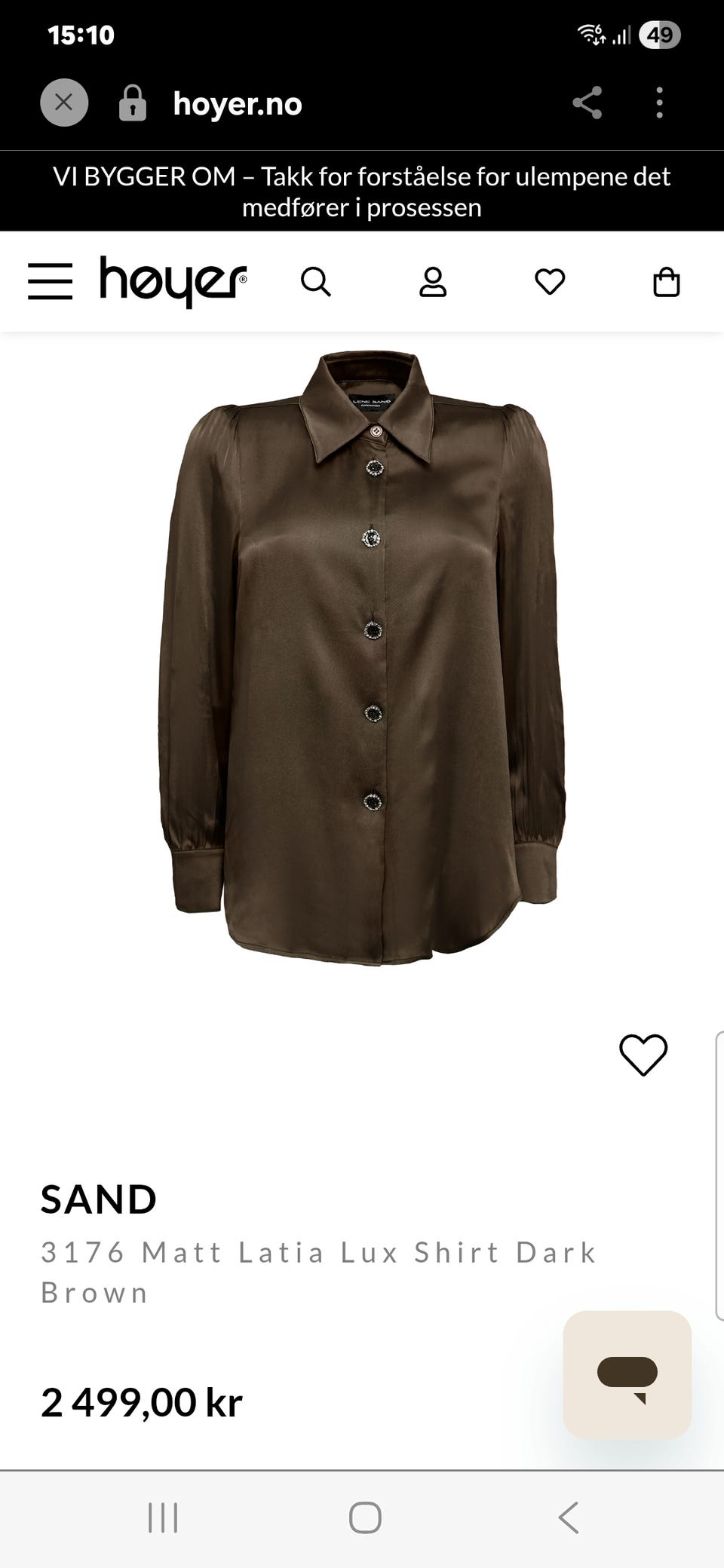Open the shopping bag

(666, 283)
